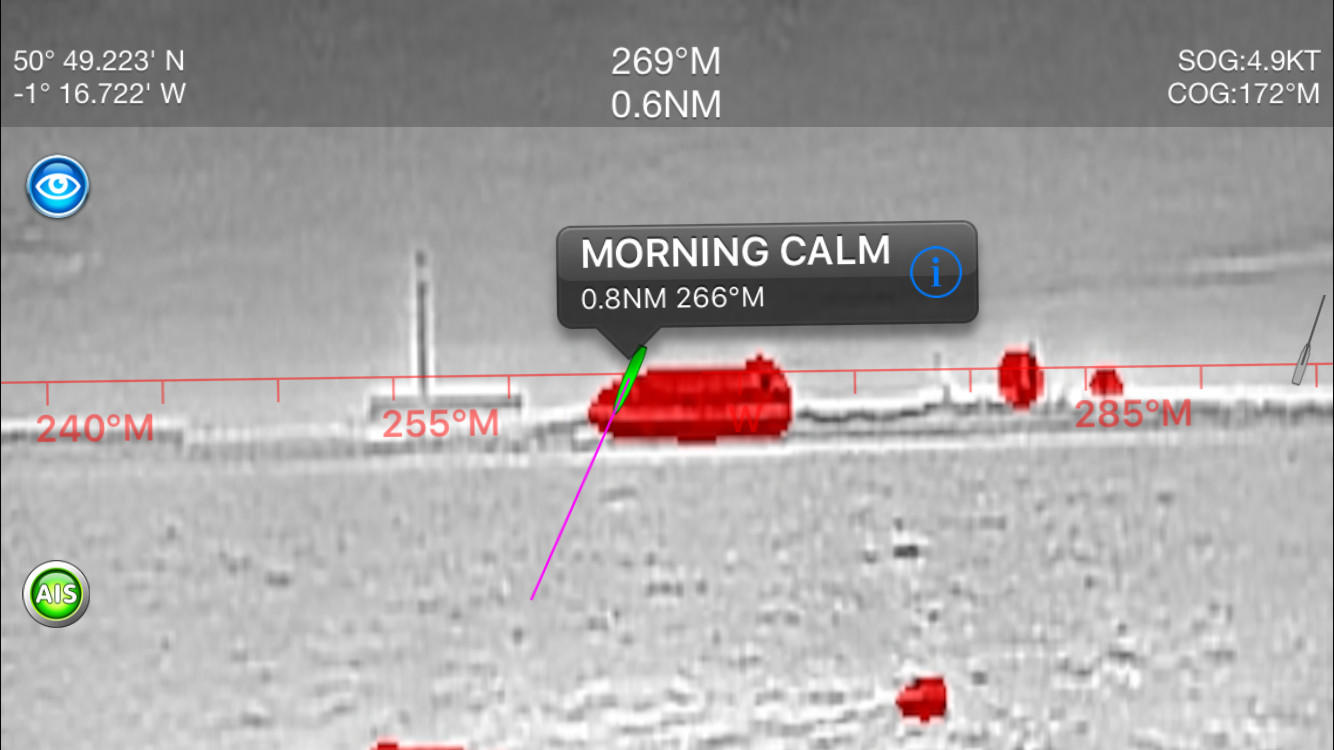The width and height of the screenshot is (1334, 750).
Task: Open info for MORNING CALM vessel
Action: [x=936, y=271]
